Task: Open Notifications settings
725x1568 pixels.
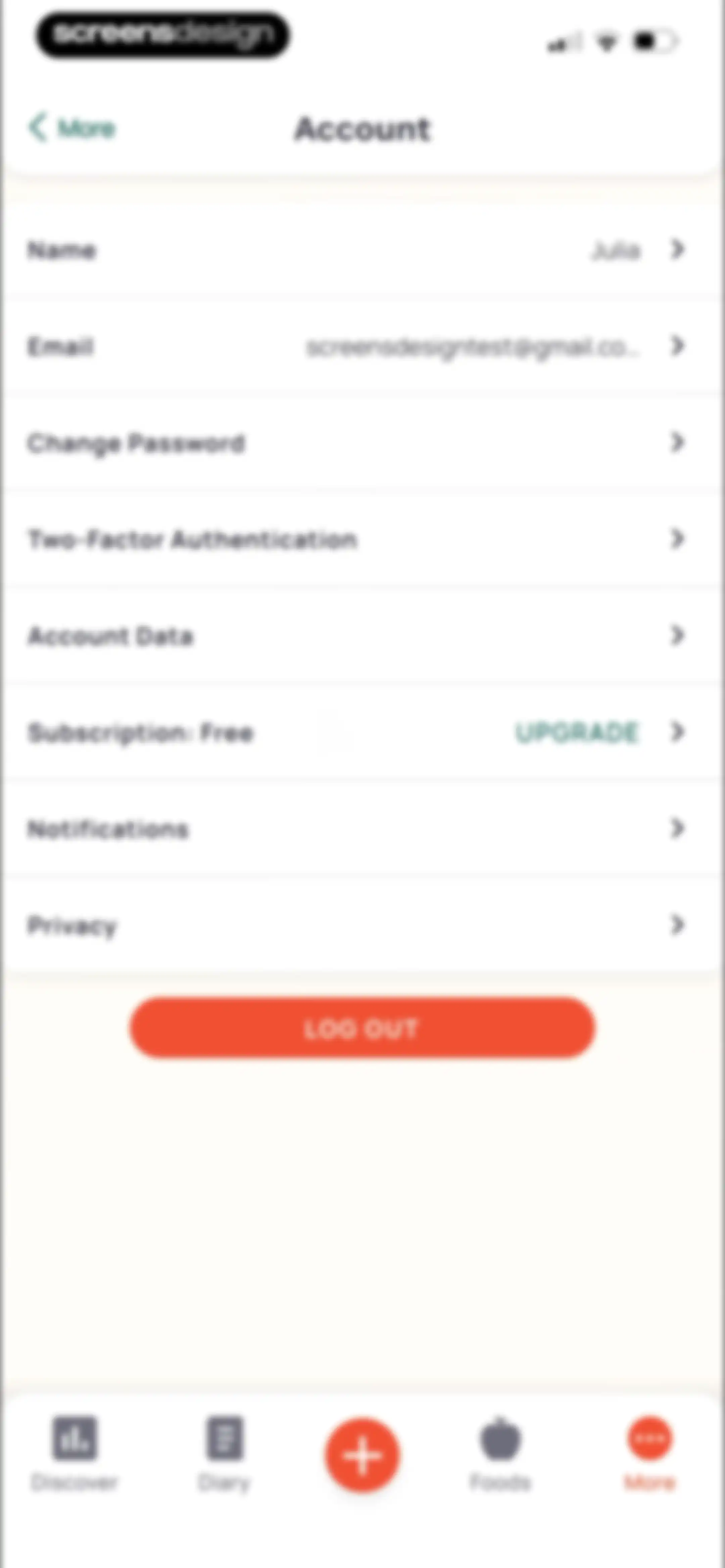Action: tap(362, 828)
